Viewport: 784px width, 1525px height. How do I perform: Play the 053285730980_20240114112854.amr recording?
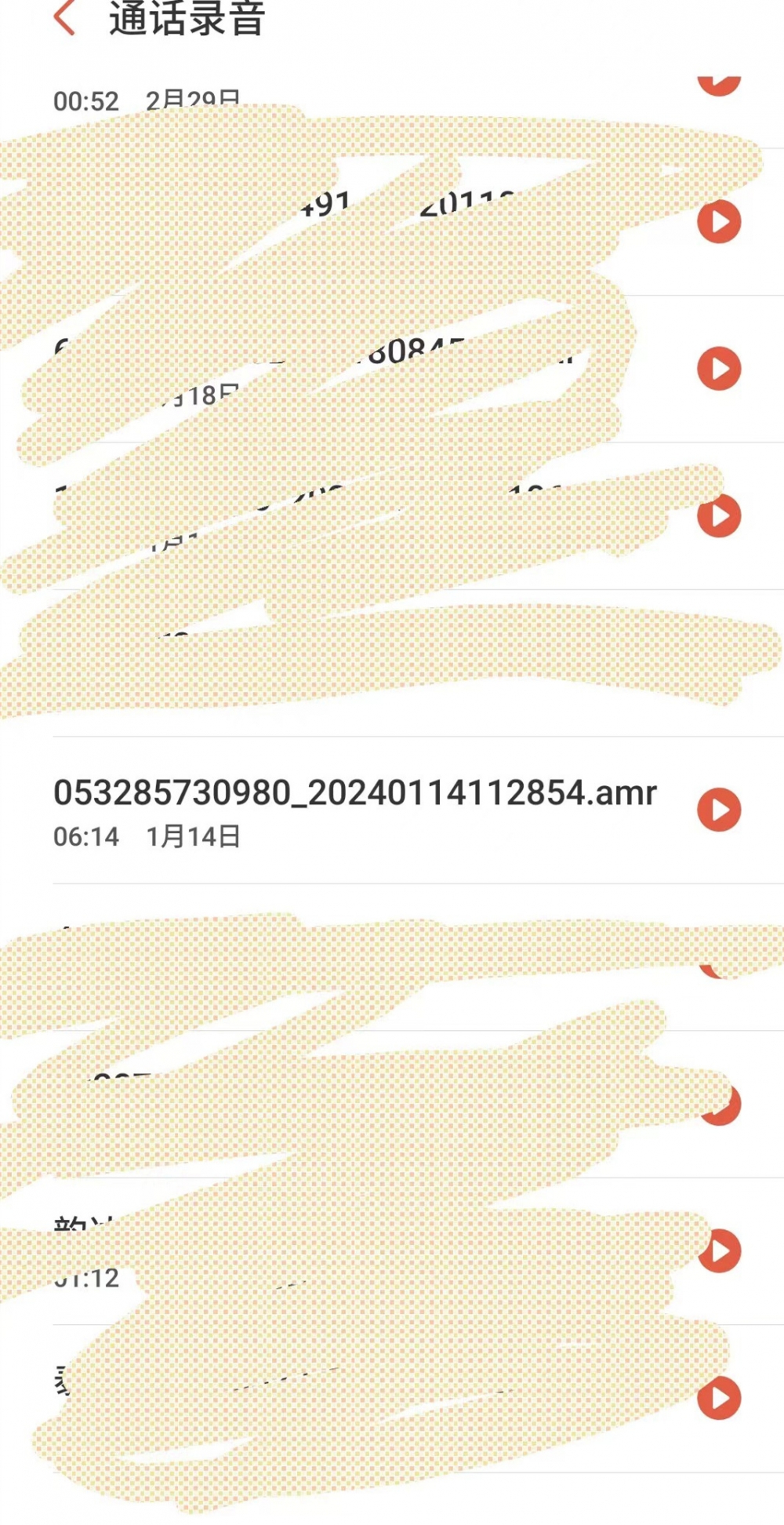point(719,810)
